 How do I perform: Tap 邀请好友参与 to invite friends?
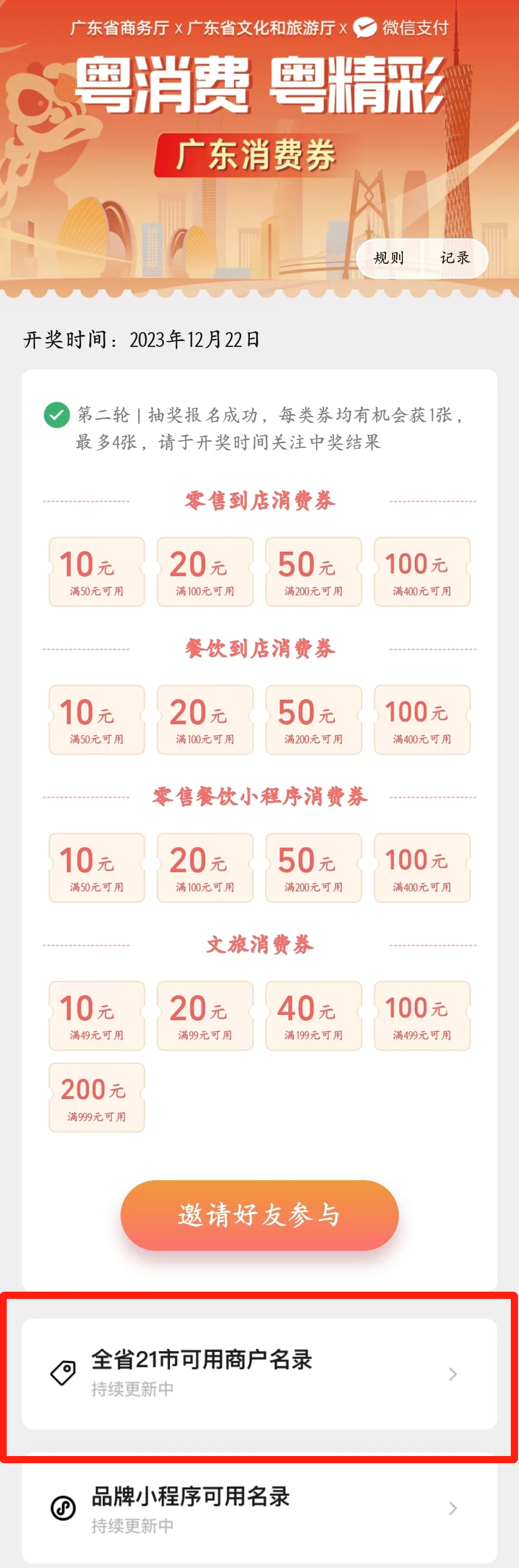pos(259,1215)
